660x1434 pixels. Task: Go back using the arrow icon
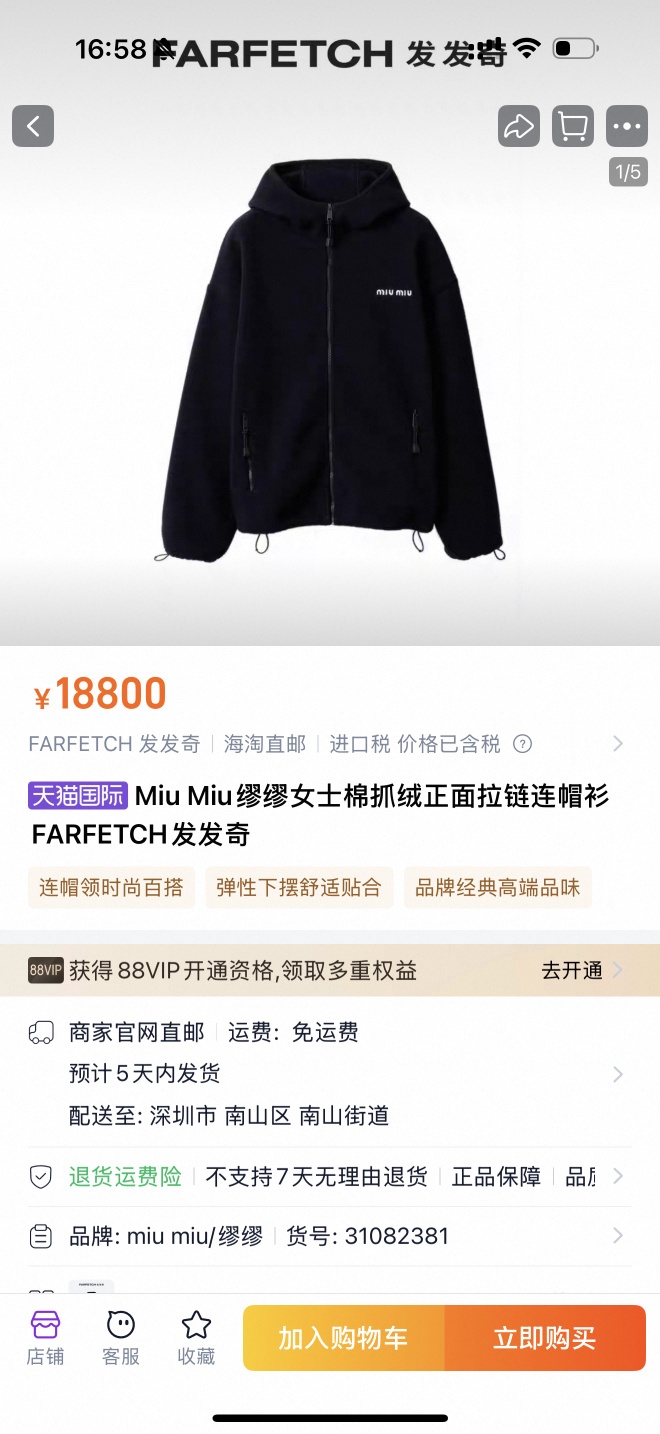[33, 127]
